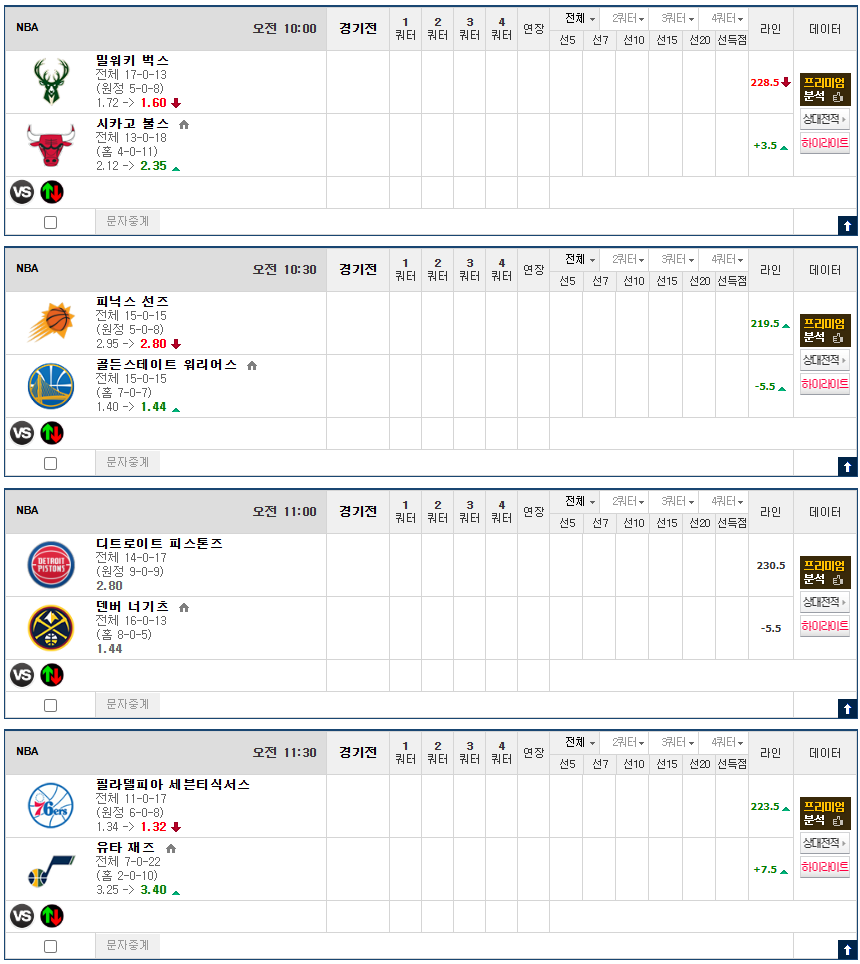Open 상대전적 for the Bucks vs Bulls game

[x=825, y=120]
